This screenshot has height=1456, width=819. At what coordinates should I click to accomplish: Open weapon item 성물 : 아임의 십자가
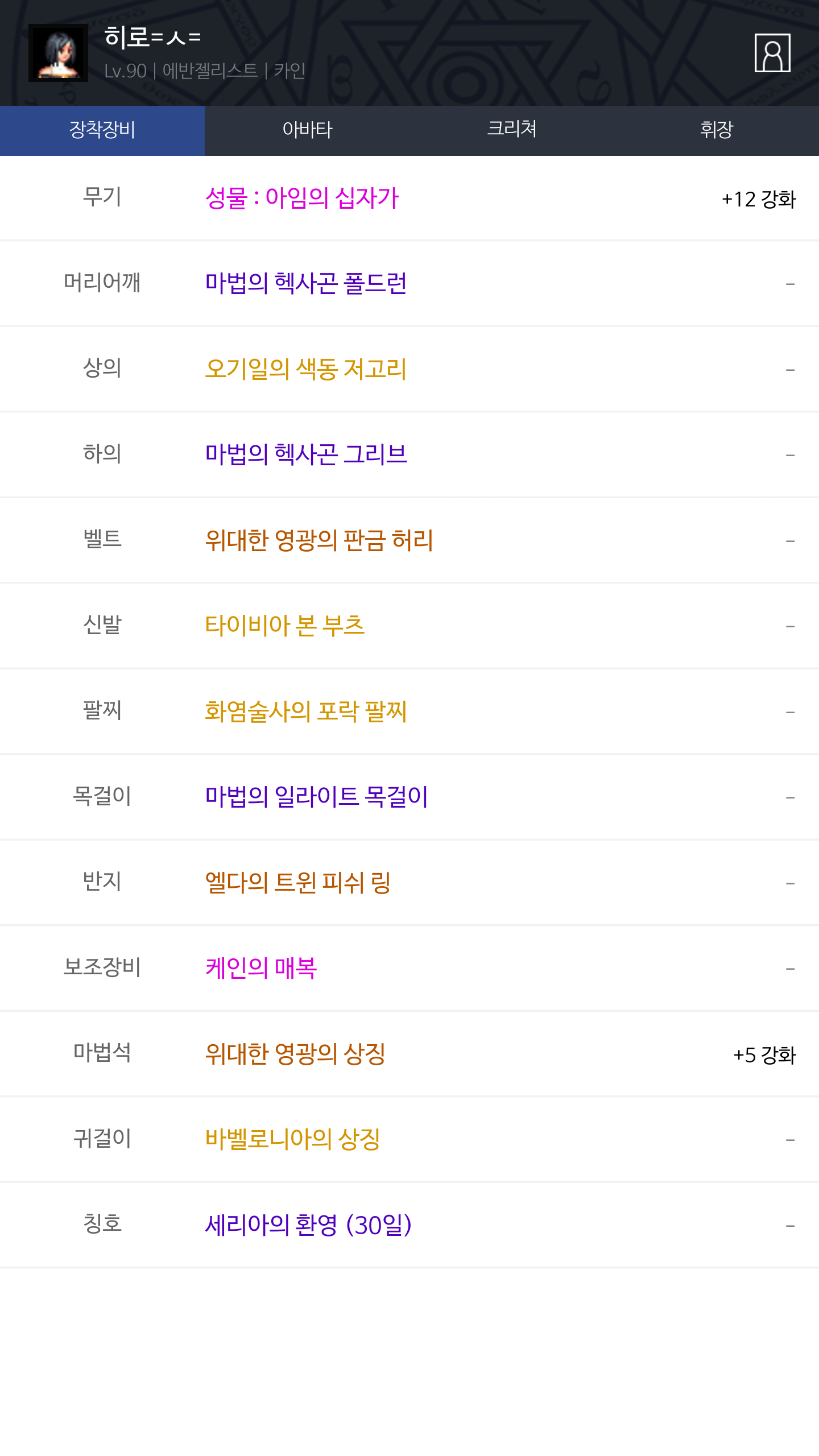pos(302,198)
